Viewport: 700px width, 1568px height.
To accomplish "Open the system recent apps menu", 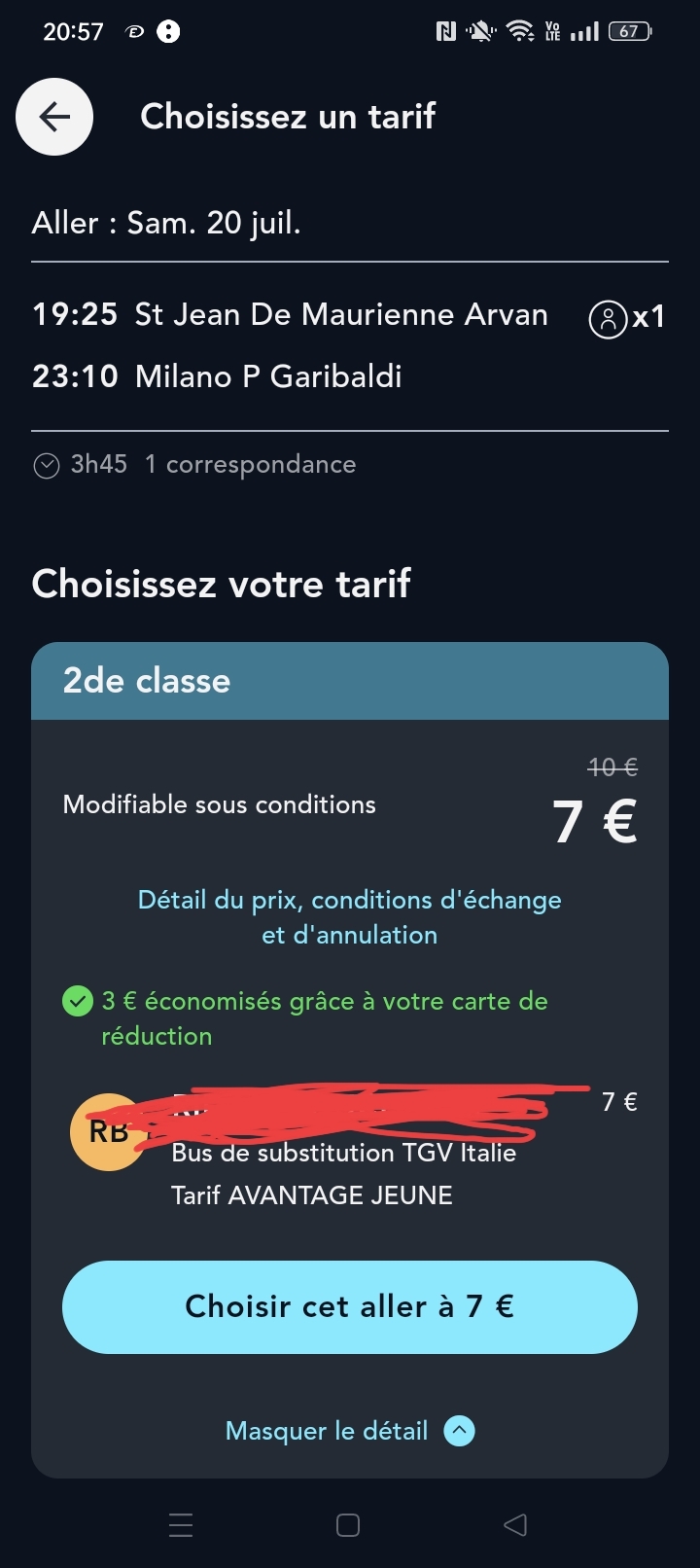I will point(181,1525).
